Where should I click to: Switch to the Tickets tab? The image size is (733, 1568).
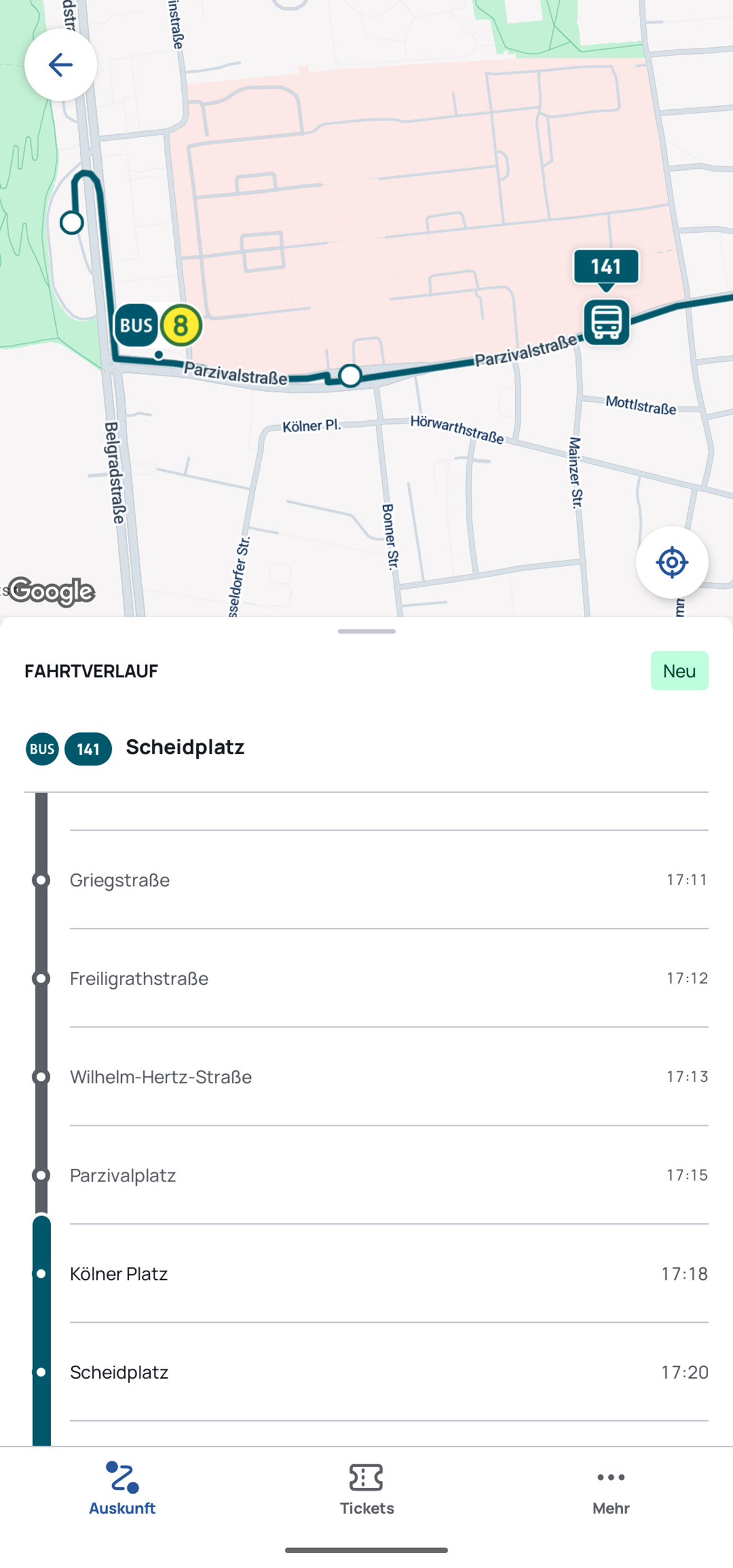click(x=366, y=1489)
